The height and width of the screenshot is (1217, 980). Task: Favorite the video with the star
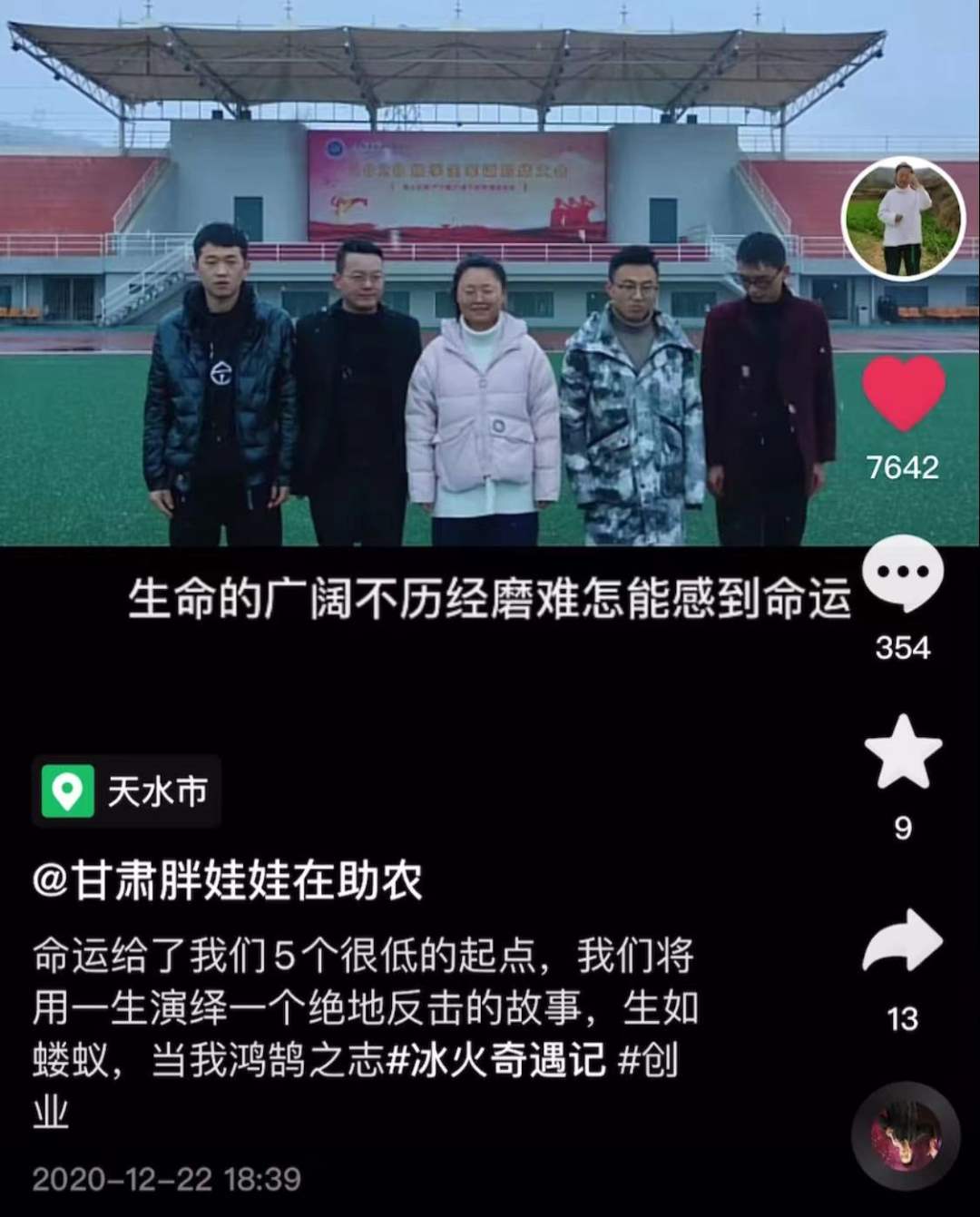coord(903,751)
